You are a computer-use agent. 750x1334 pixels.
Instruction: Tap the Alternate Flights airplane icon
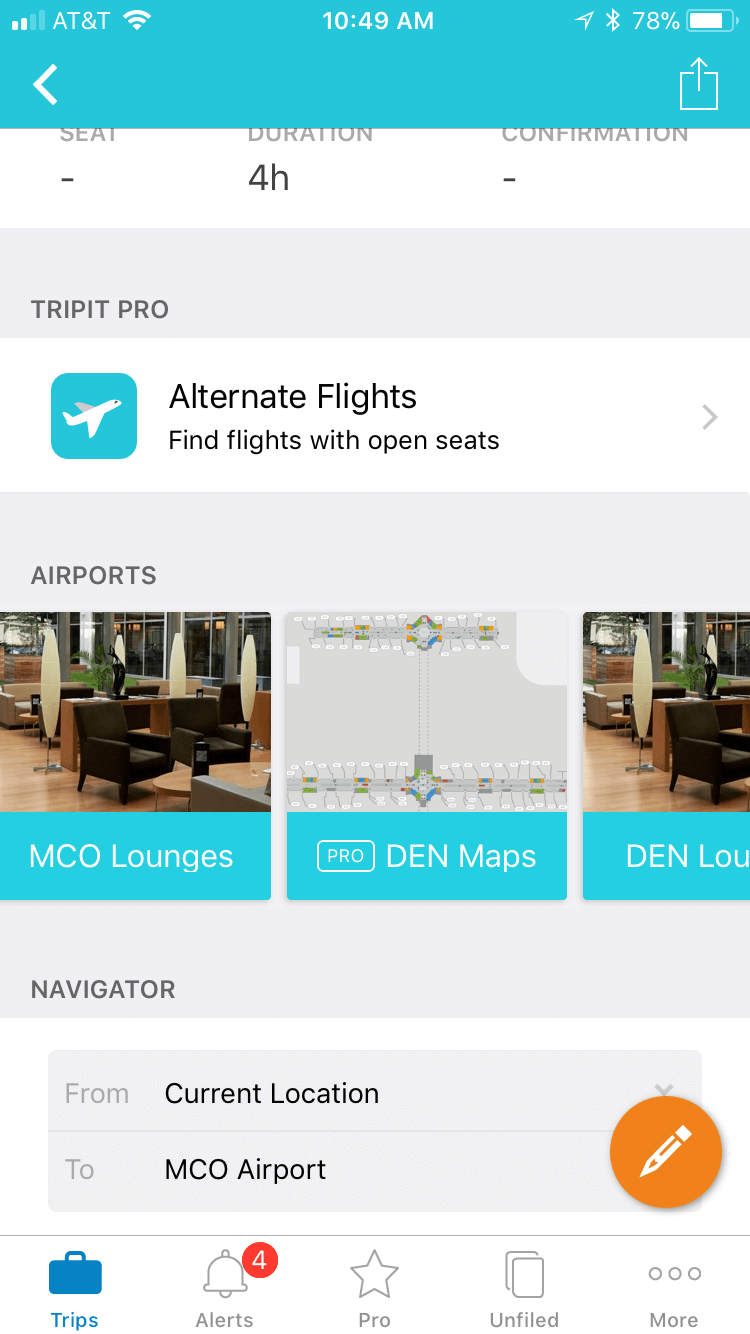pos(94,416)
